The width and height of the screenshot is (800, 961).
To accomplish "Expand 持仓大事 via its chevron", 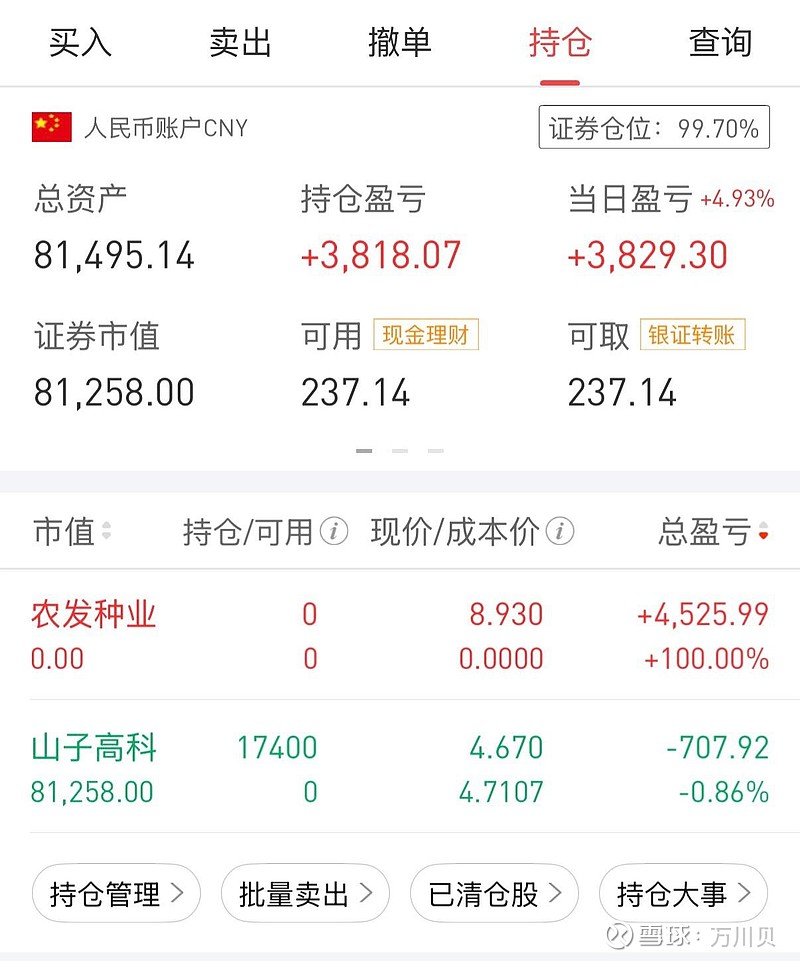I will click(x=745, y=893).
